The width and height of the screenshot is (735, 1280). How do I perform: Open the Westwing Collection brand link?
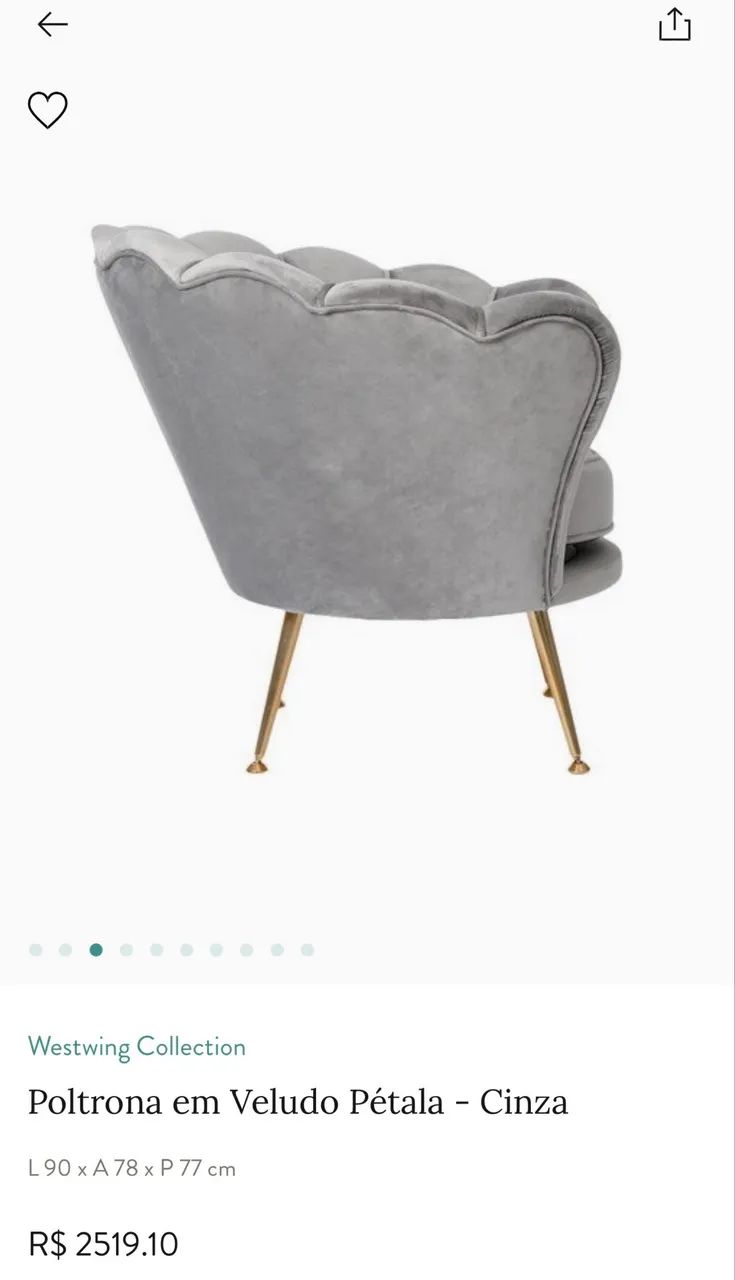(x=137, y=1047)
